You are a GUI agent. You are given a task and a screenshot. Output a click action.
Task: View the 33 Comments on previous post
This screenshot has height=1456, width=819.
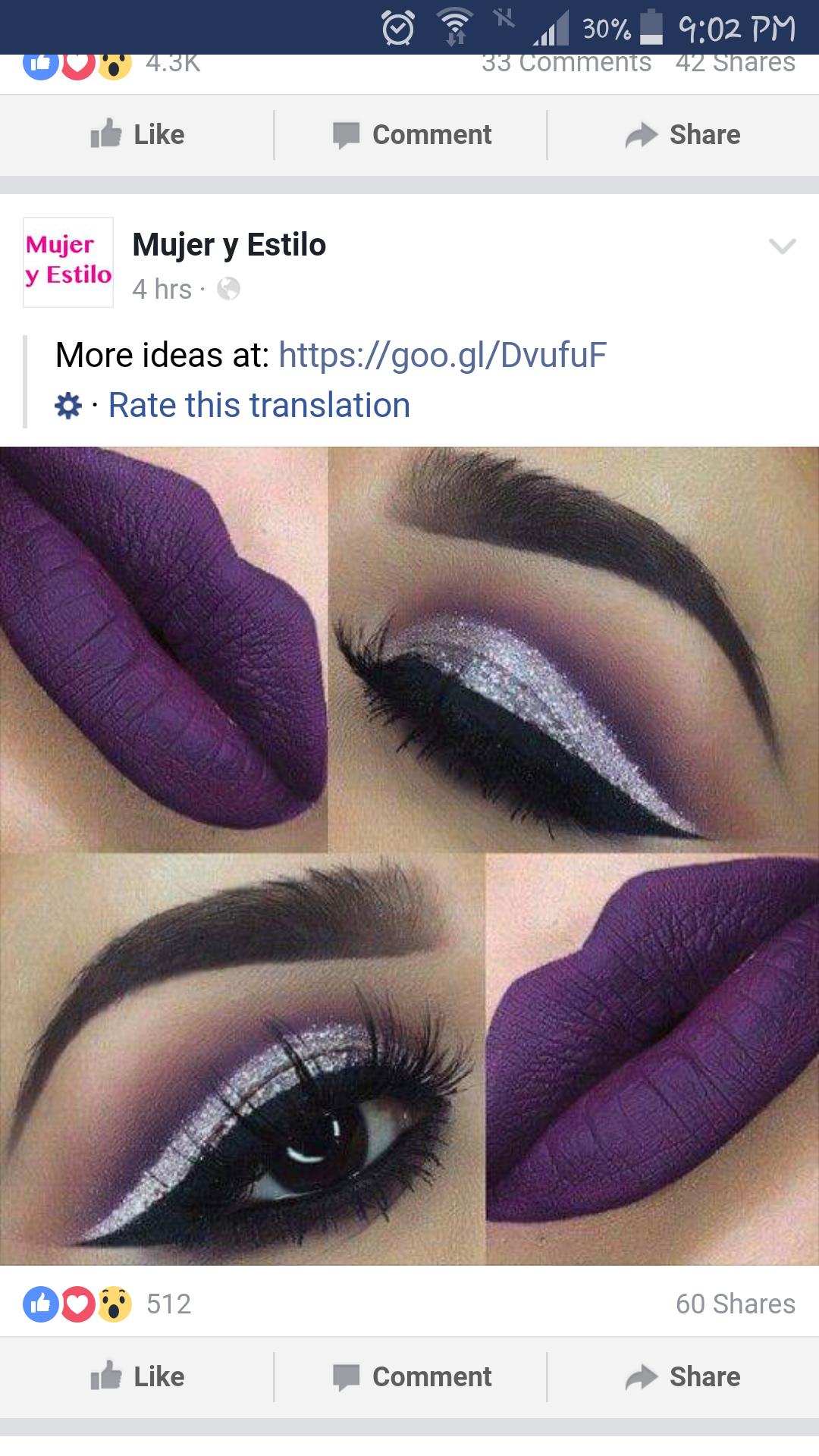pyautogui.click(x=566, y=64)
